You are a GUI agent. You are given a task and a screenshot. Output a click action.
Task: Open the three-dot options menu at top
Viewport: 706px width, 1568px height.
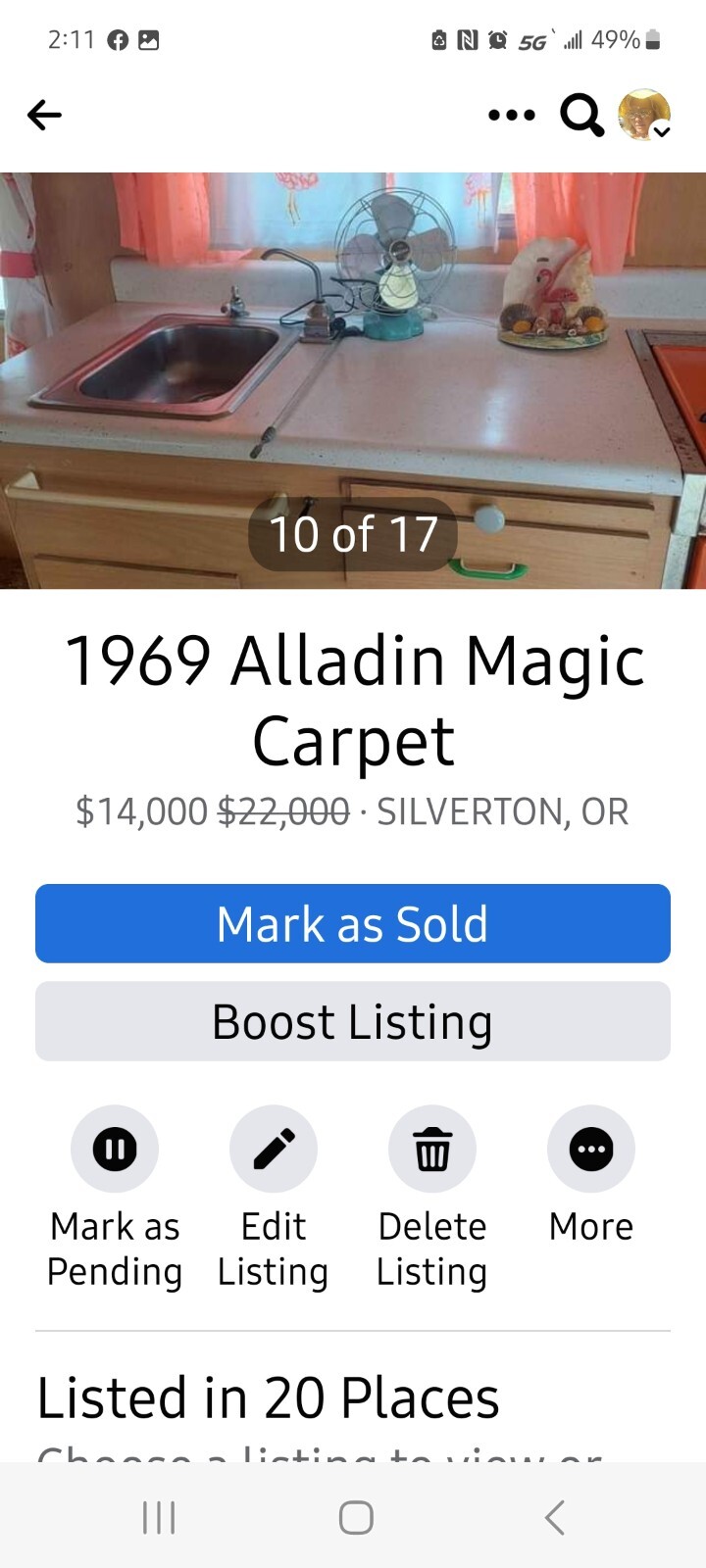point(511,115)
